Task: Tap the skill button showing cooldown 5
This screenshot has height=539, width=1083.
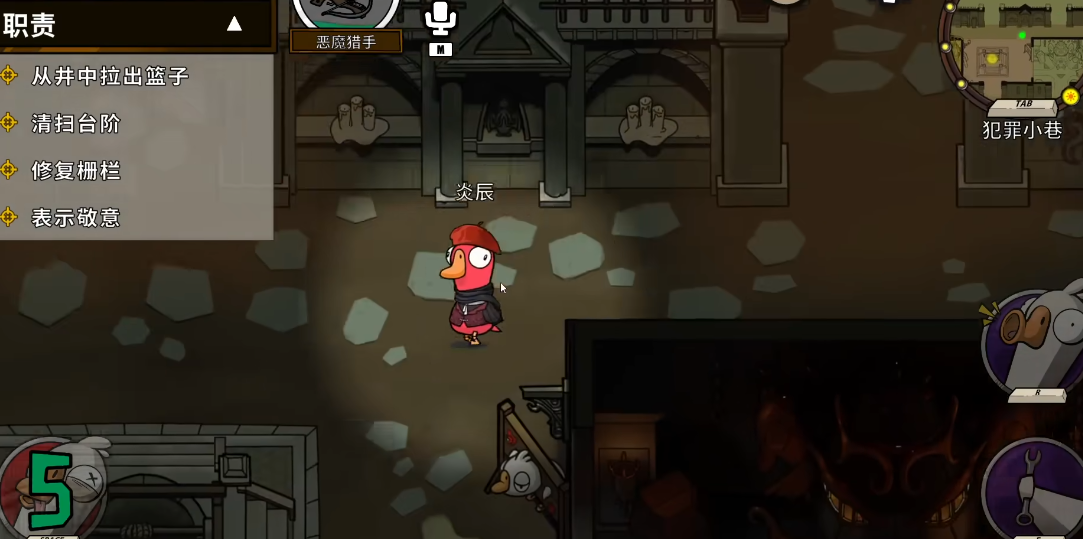Action: (x=52, y=488)
